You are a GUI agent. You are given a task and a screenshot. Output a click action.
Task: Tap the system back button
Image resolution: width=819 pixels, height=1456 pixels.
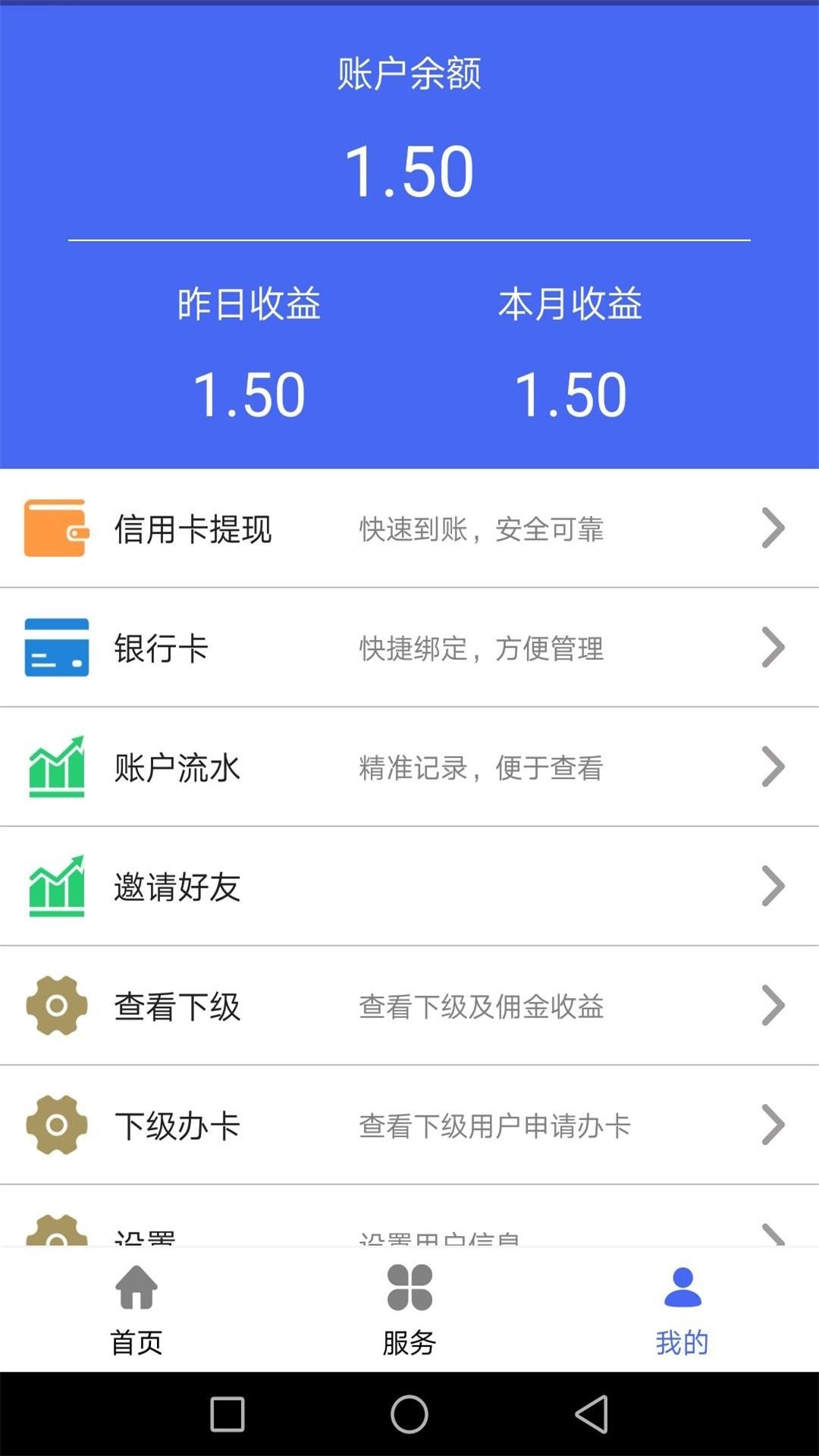(x=591, y=1414)
